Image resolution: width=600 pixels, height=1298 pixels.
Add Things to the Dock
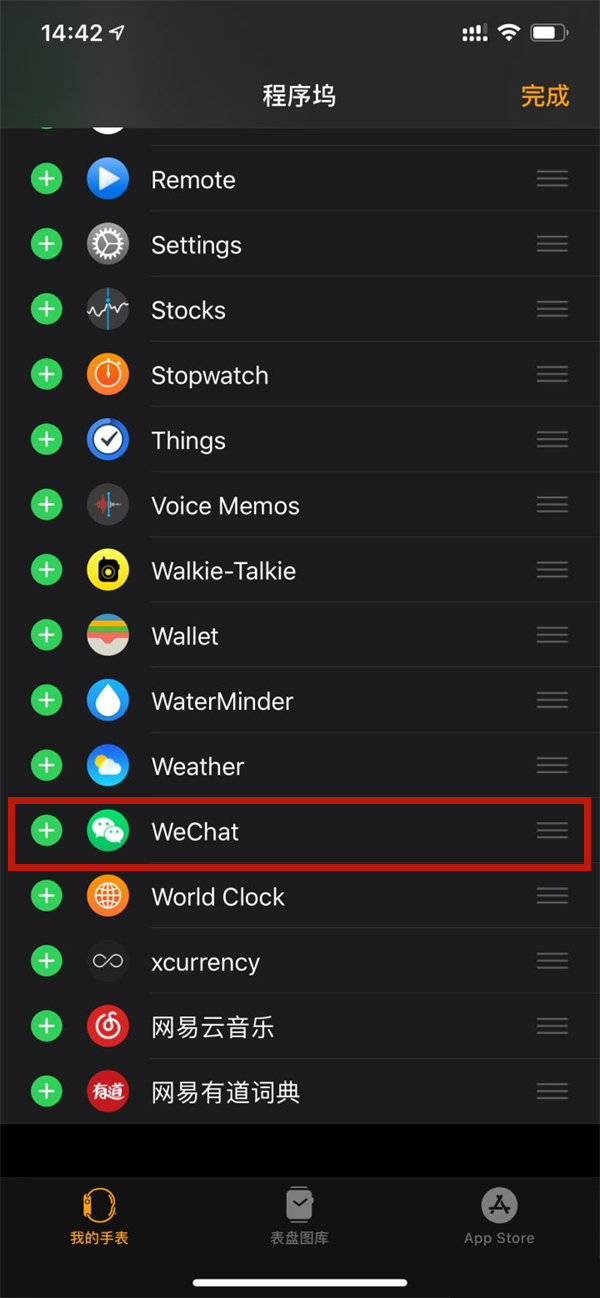click(46, 440)
